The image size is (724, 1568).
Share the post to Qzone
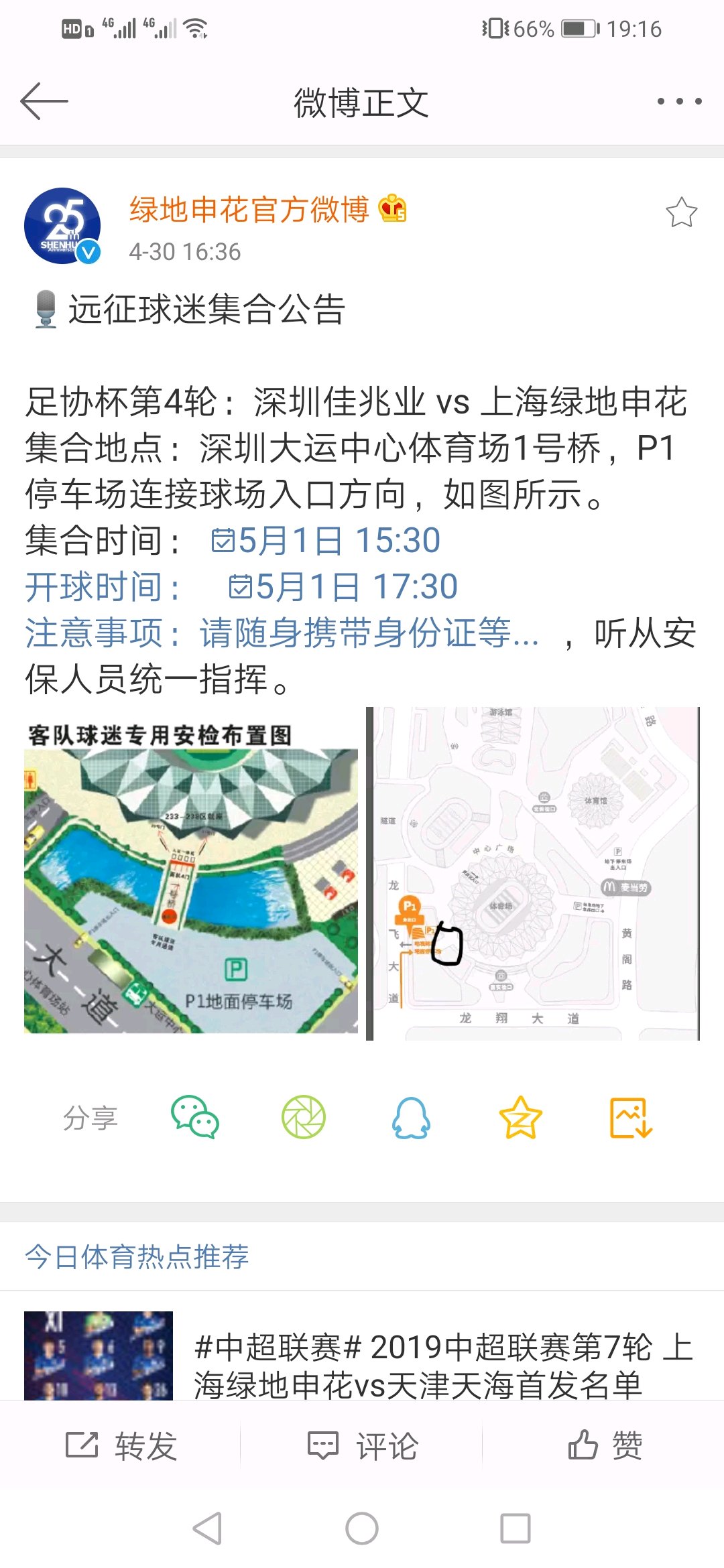(x=520, y=1117)
